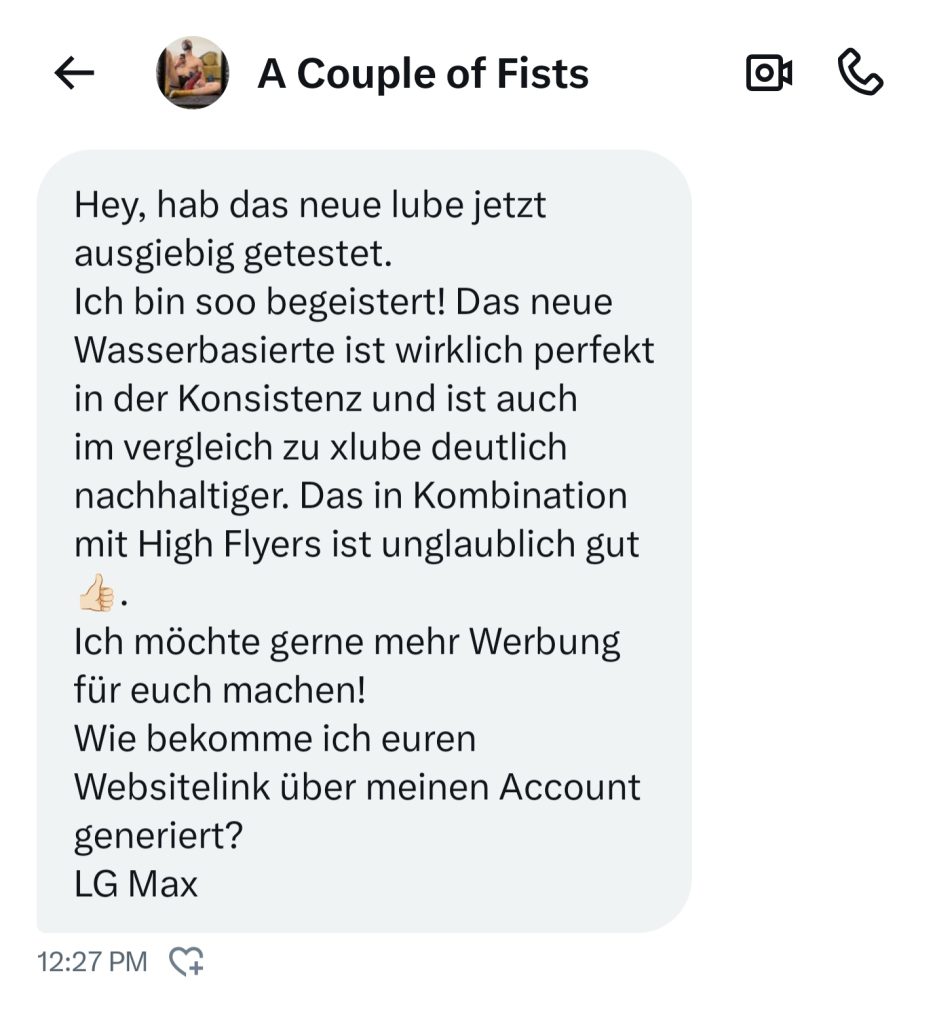Screen dimensions: 935x1024
Task: Go back from the chat
Action: pyautogui.click(x=74, y=73)
